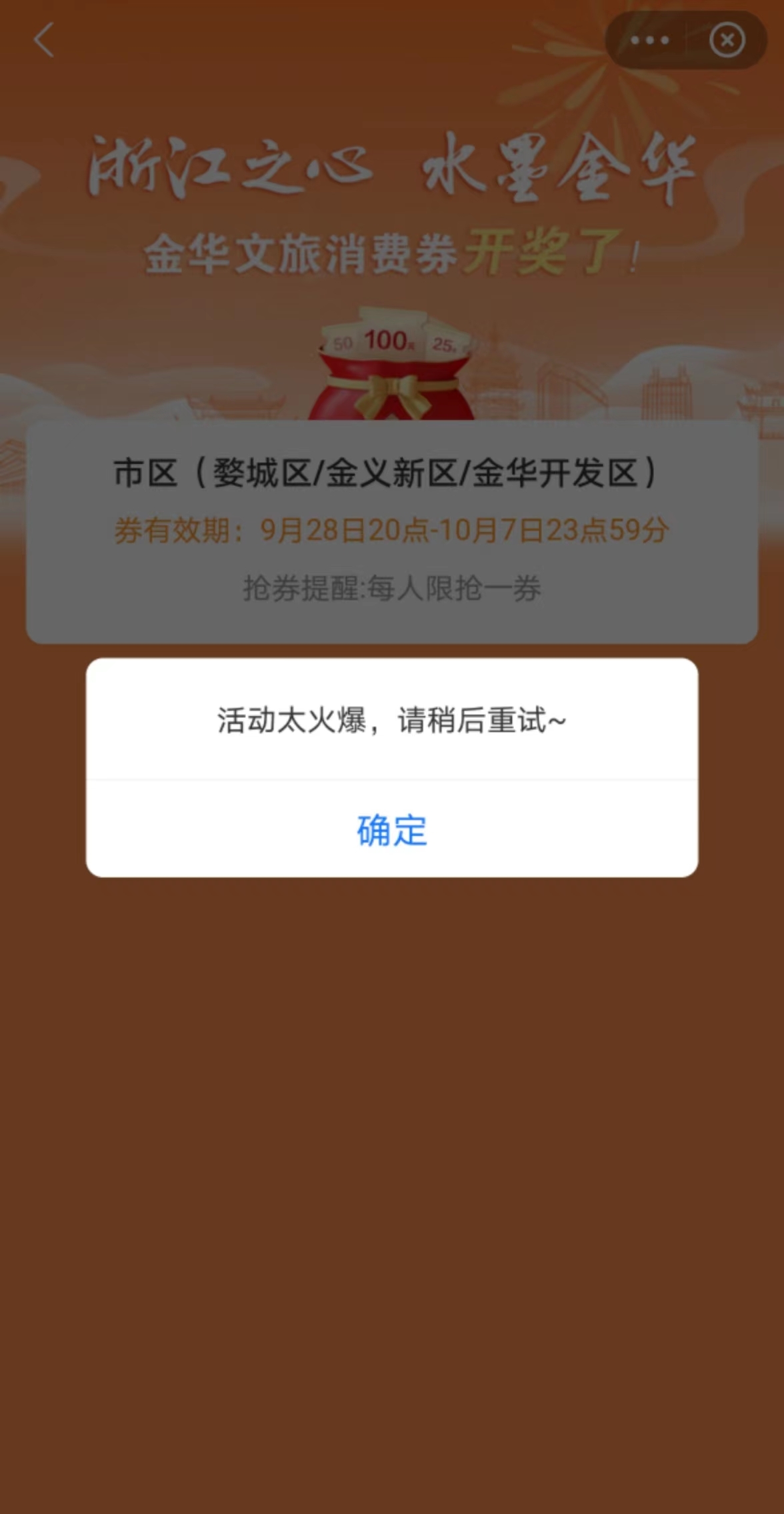
Task: Close the mini program
Action: 727,41
